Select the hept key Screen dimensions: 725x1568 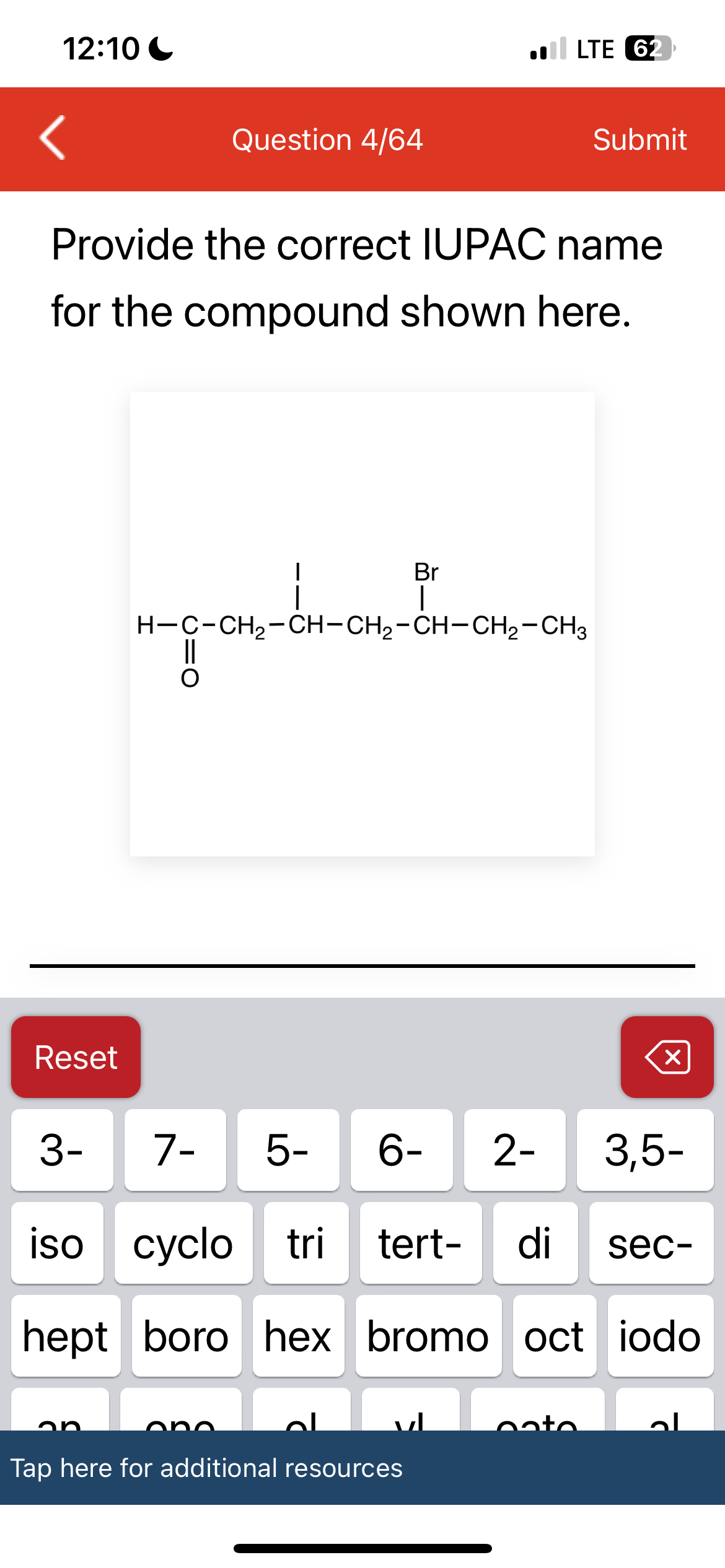pos(66,1336)
